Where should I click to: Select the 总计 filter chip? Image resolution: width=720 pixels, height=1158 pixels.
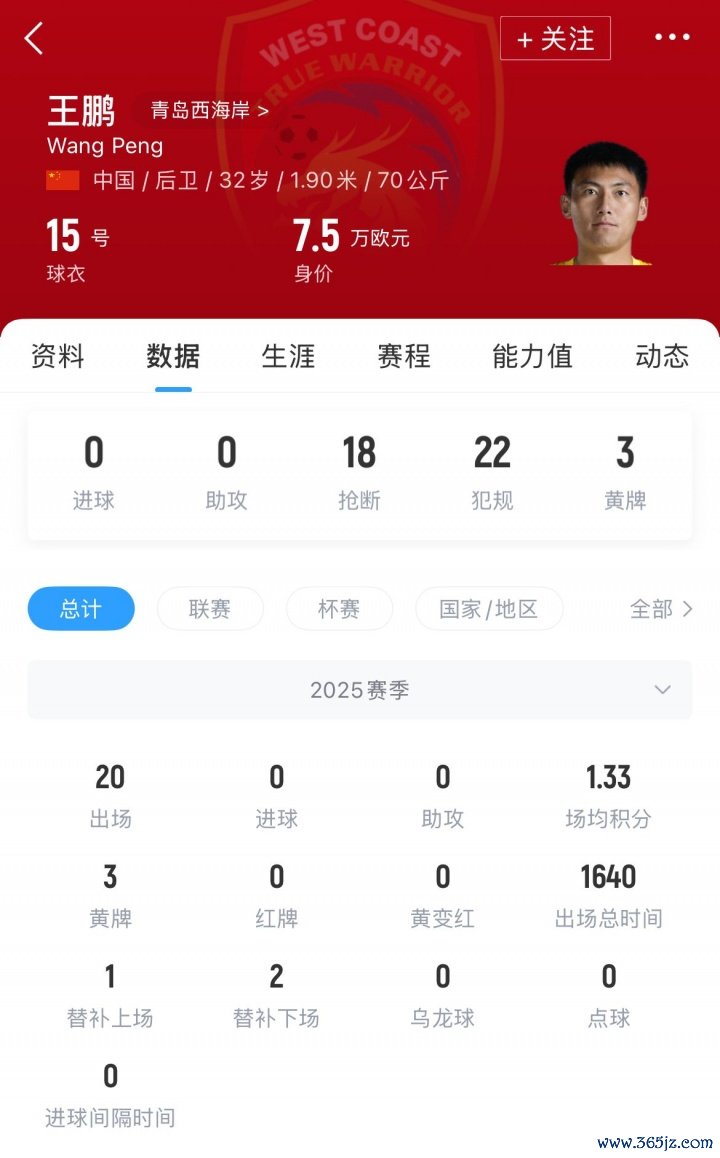tap(81, 608)
